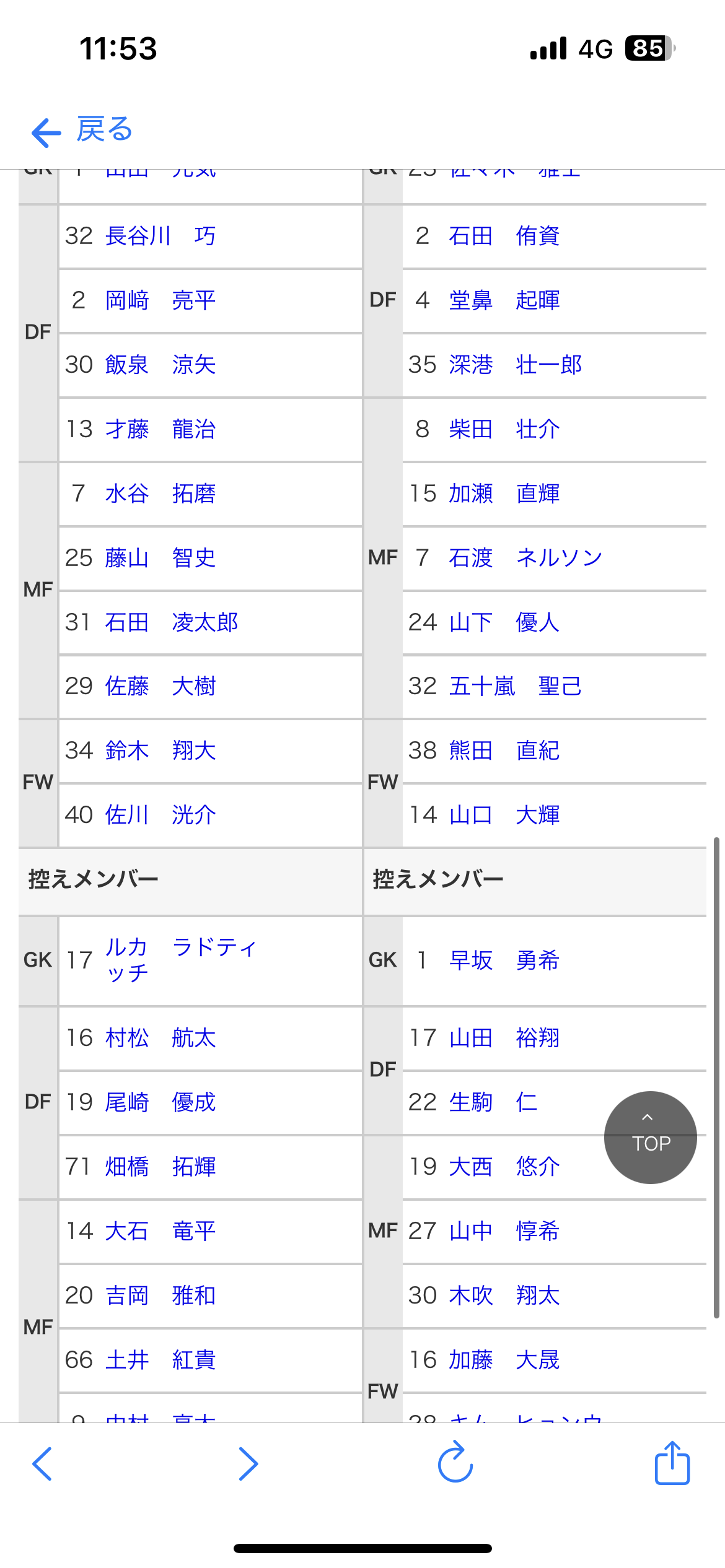Screen dimensions: 725x1568
Task: Tap the browser forward arrow
Action: 248,1464
